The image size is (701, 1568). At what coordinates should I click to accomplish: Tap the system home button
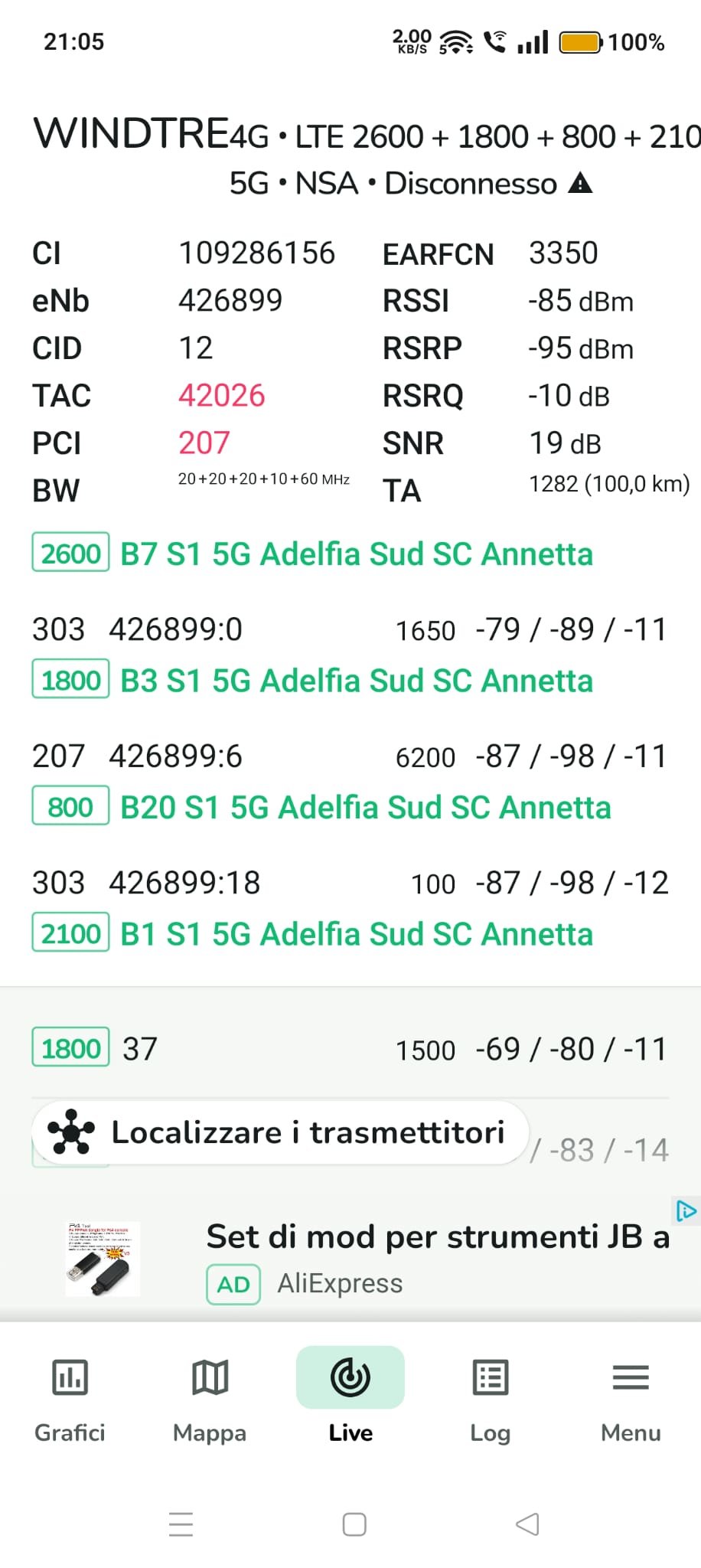(x=354, y=1524)
